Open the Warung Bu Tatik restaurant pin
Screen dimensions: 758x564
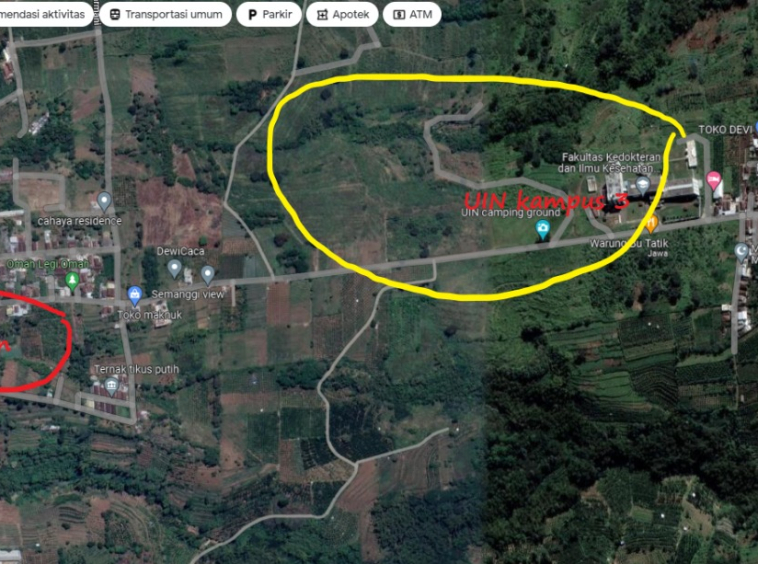652,224
